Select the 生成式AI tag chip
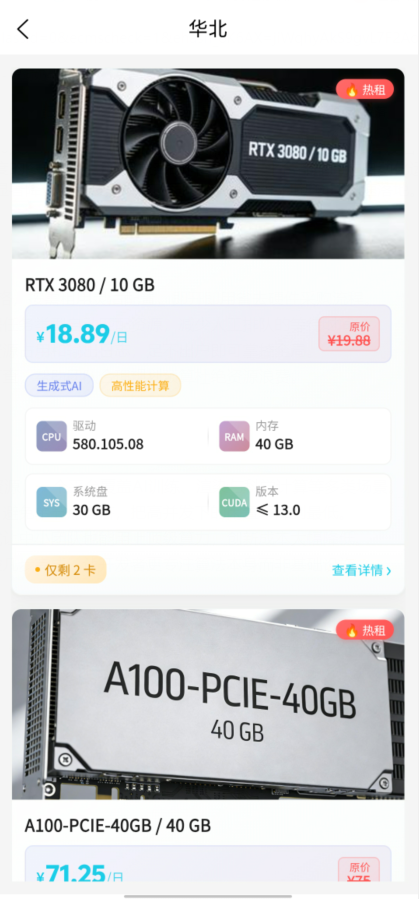The height and width of the screenshot is (899, 419). pyautogui.click(x=59, y=386)
